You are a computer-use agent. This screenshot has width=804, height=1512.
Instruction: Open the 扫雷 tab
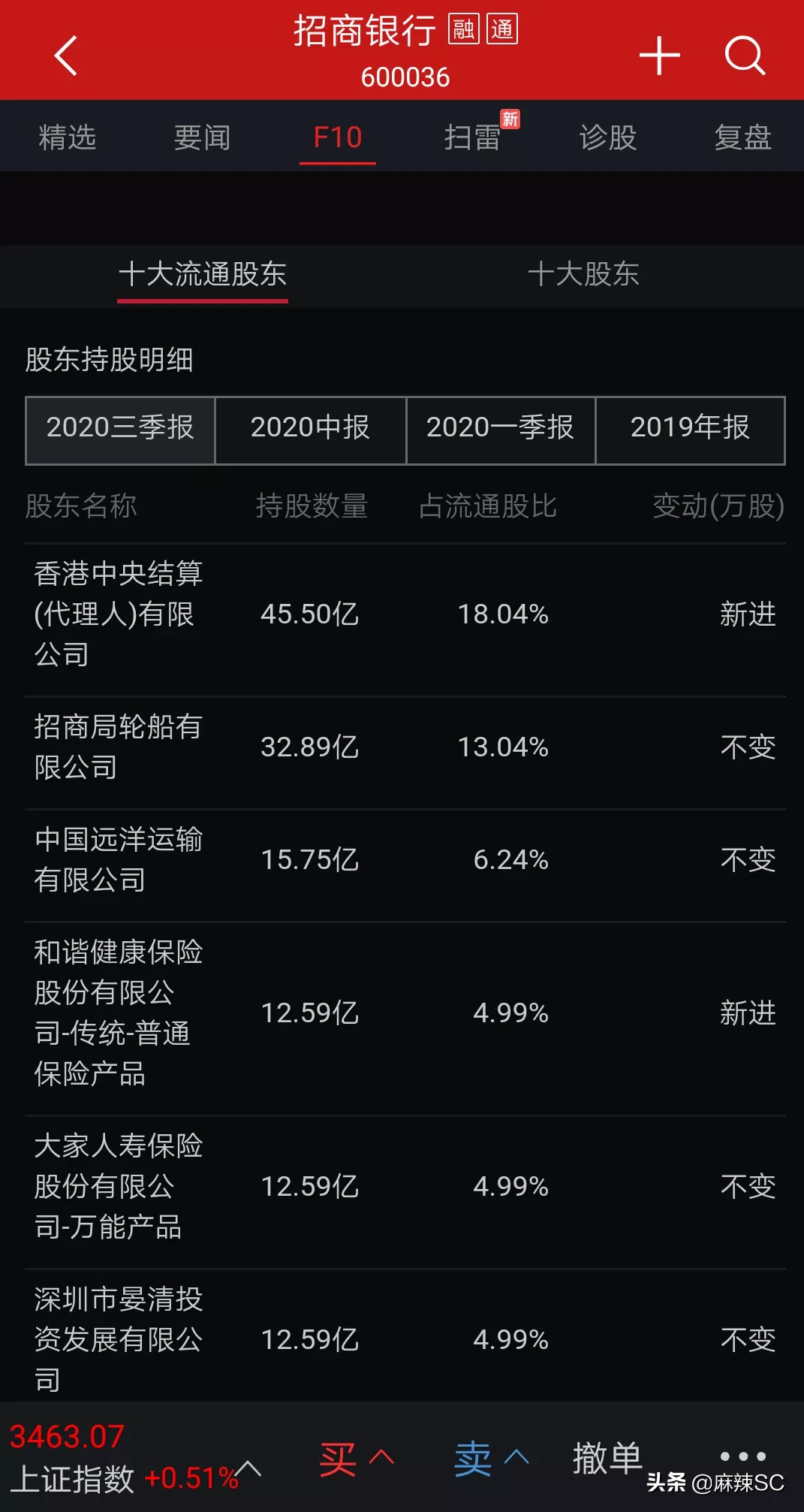[473, 137]
